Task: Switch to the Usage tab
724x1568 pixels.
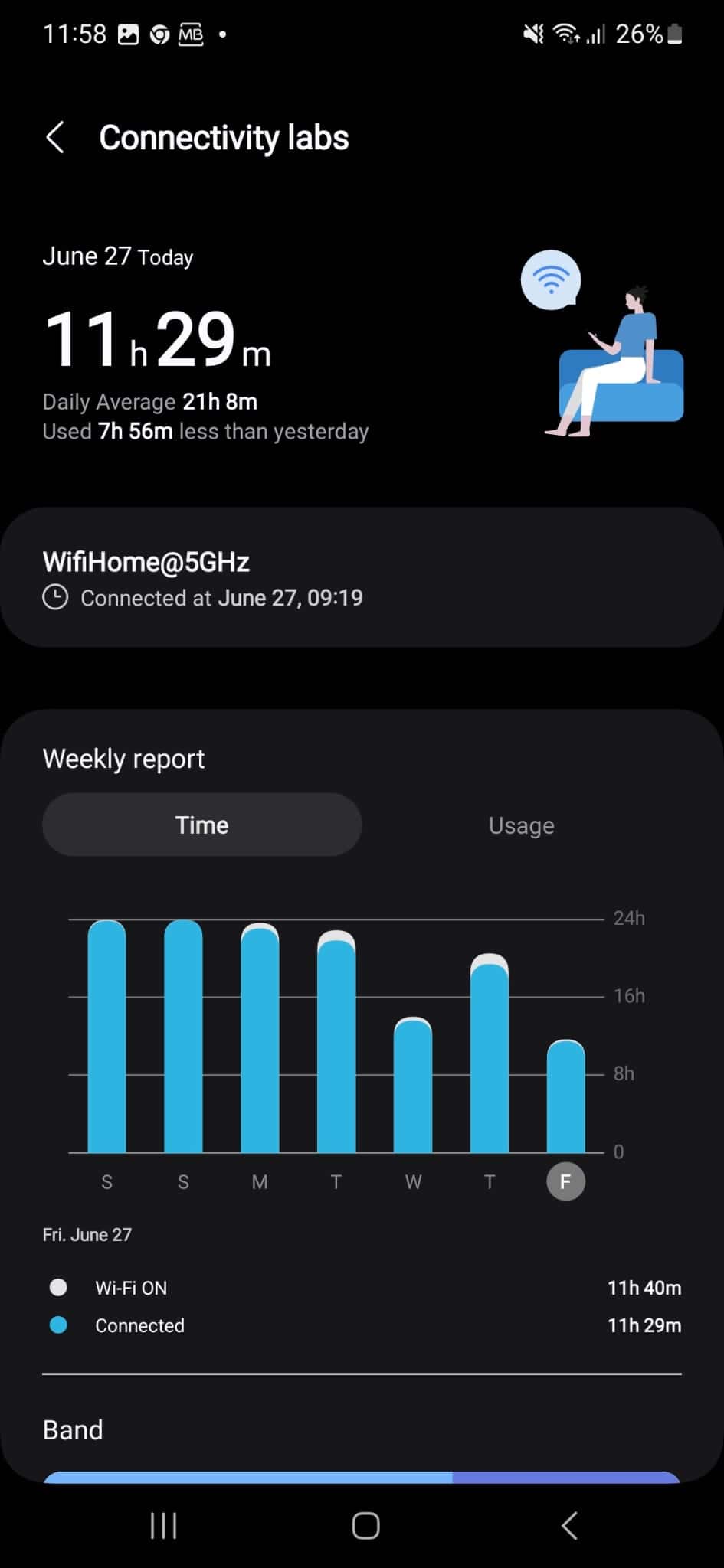Action: pos(521,825)
